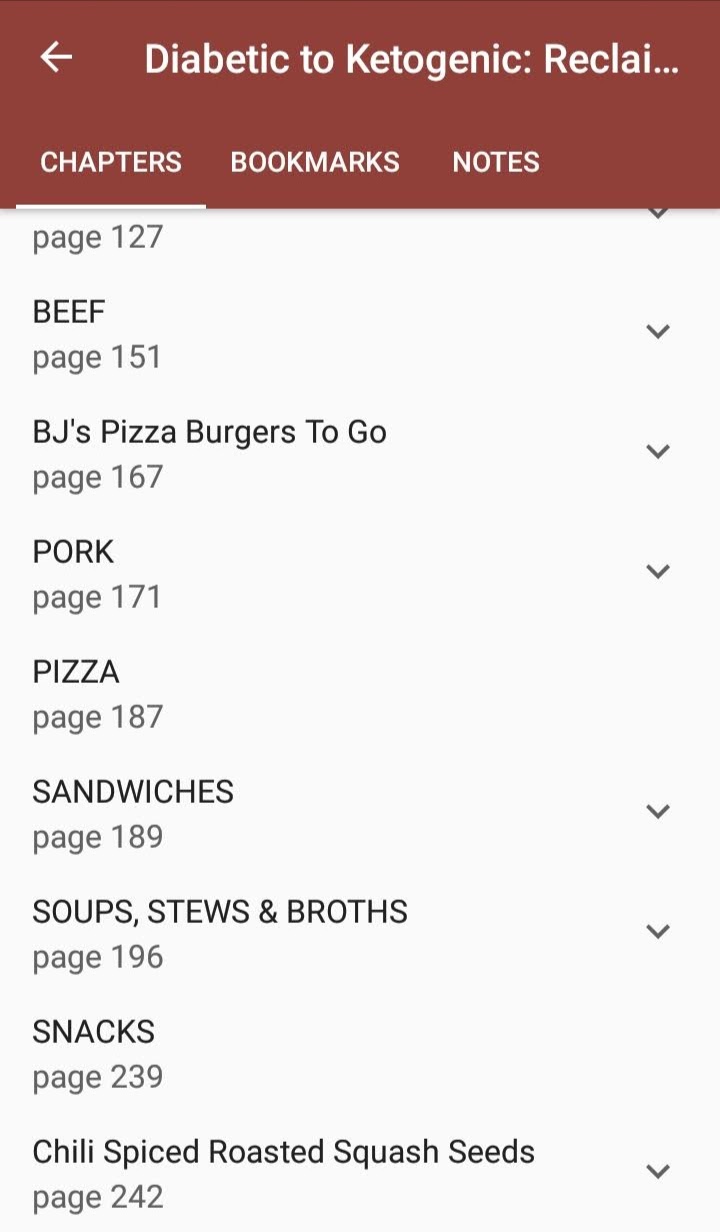Go back using the arrow icon
Image resolution: width=720 pixels, height=1232 pixels.
(57, 58)
